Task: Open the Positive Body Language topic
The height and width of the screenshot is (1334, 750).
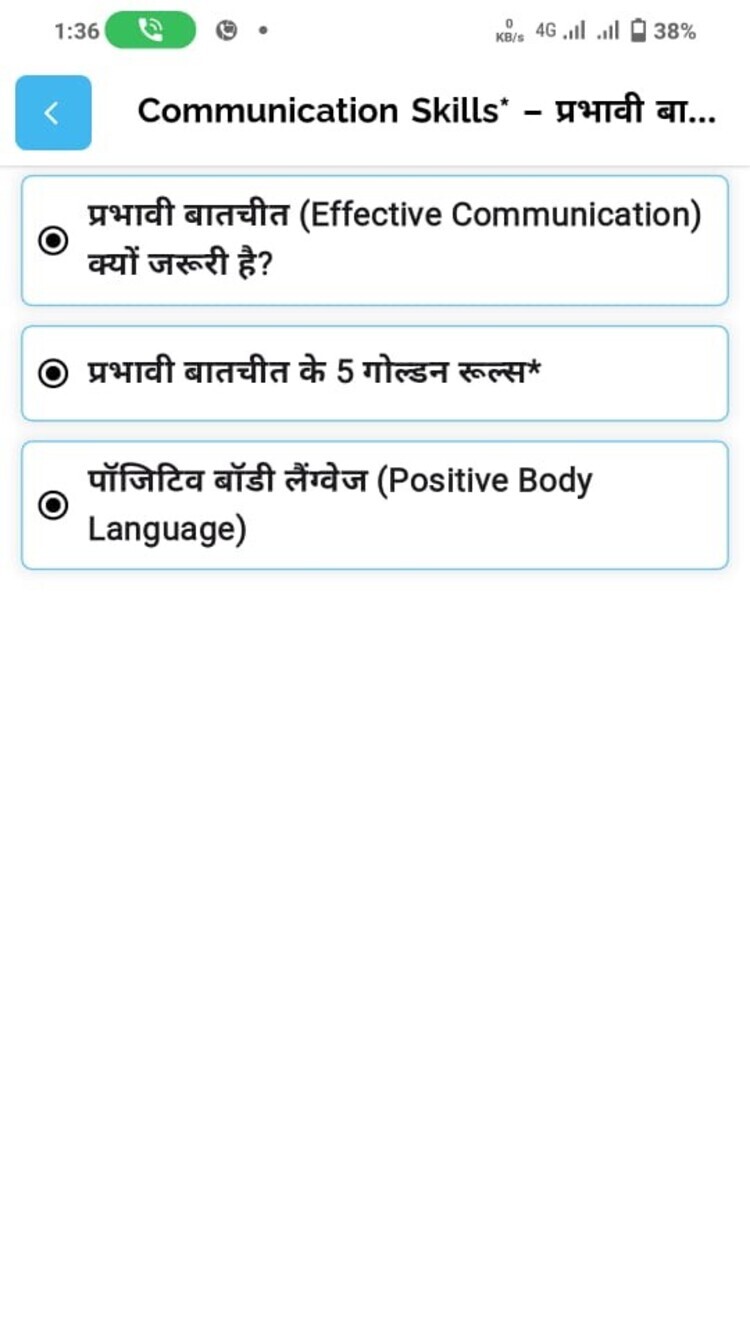Action: [374, 505]
